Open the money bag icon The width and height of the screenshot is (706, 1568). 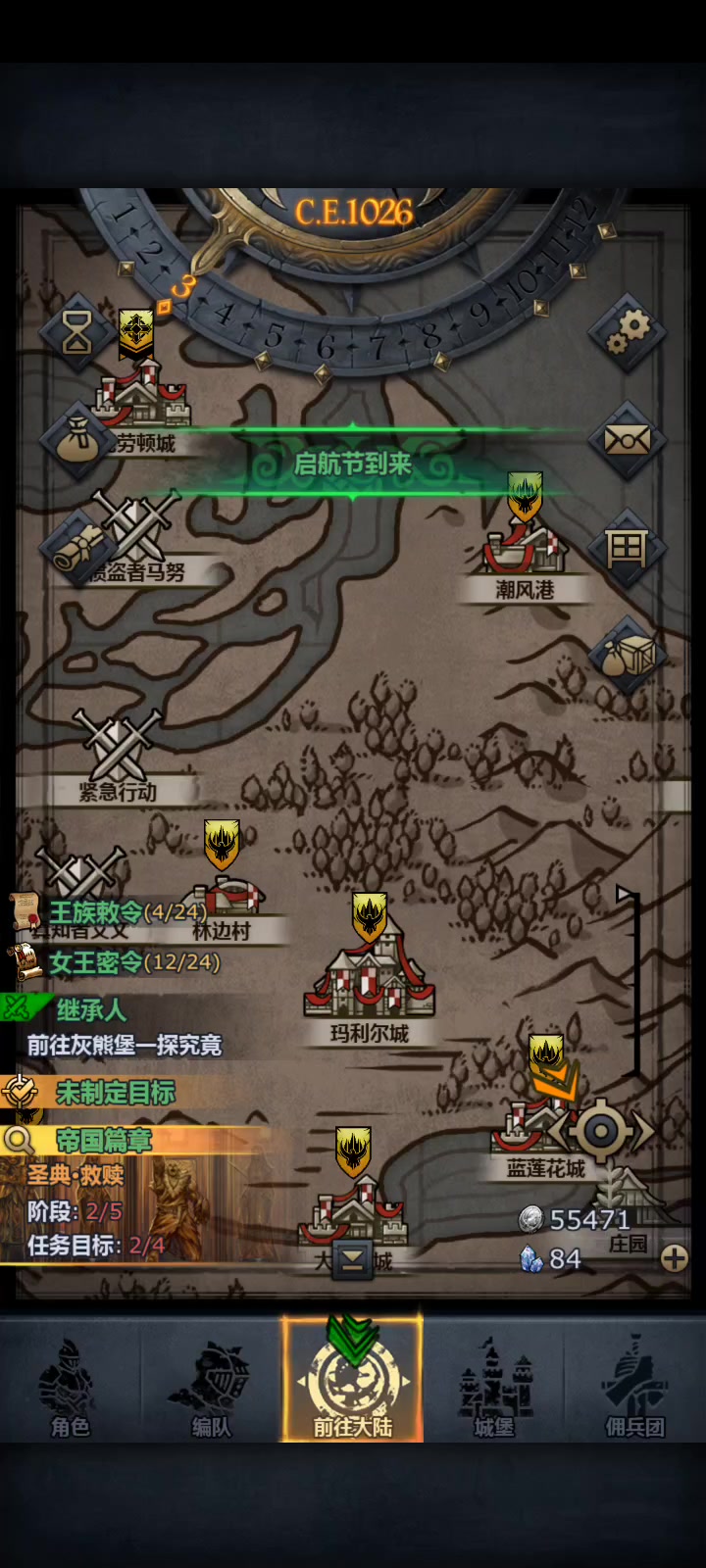pos(76,441)
